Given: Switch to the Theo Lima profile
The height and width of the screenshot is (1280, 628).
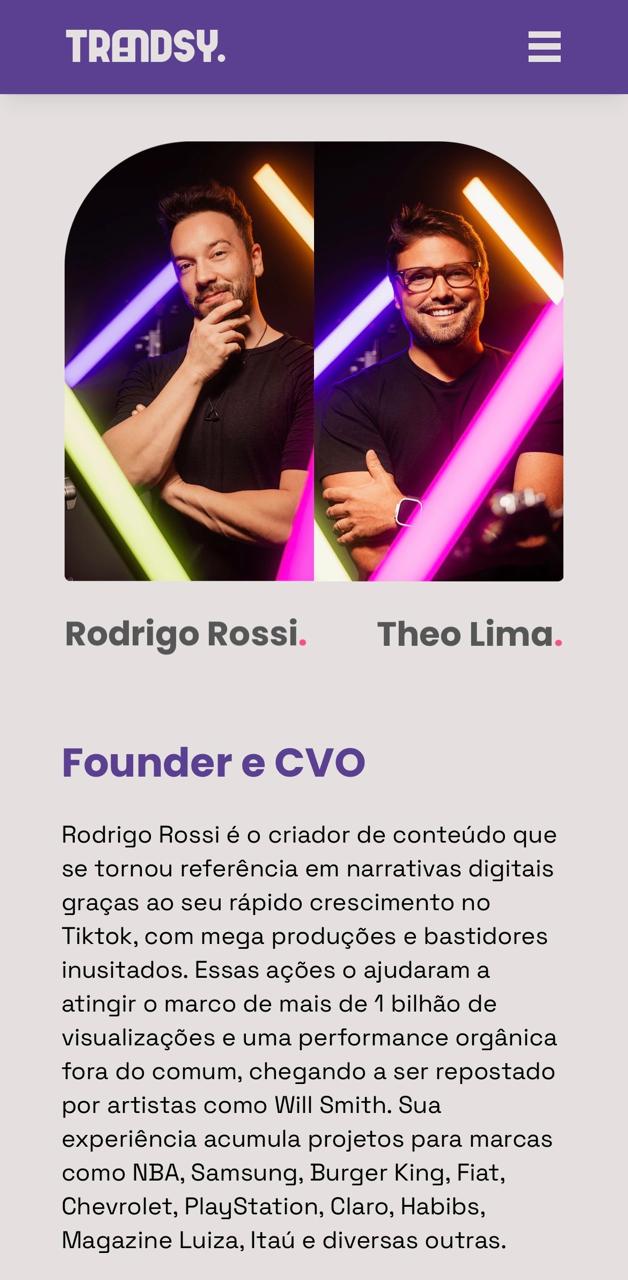Looking at the screenshot, I should click(x=468, y=634).
